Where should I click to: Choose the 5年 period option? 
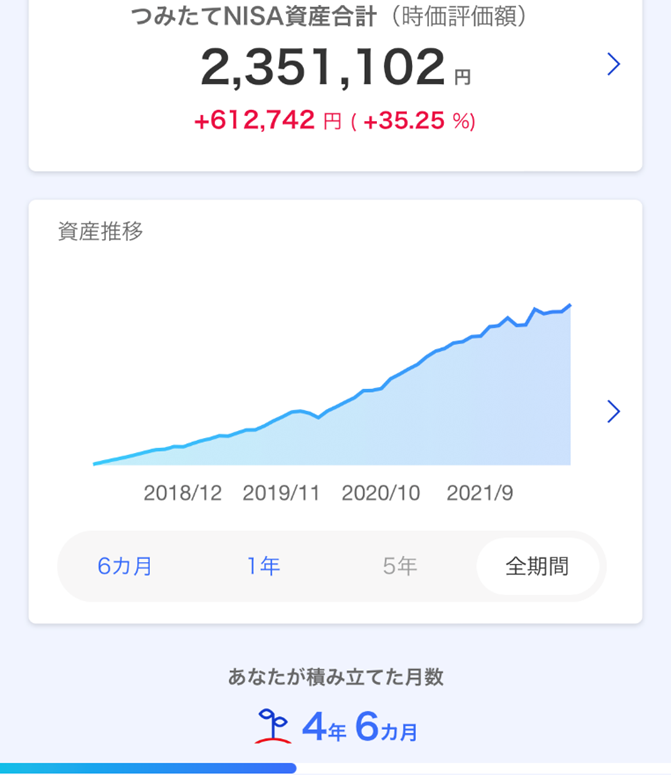tap(400, 566)
